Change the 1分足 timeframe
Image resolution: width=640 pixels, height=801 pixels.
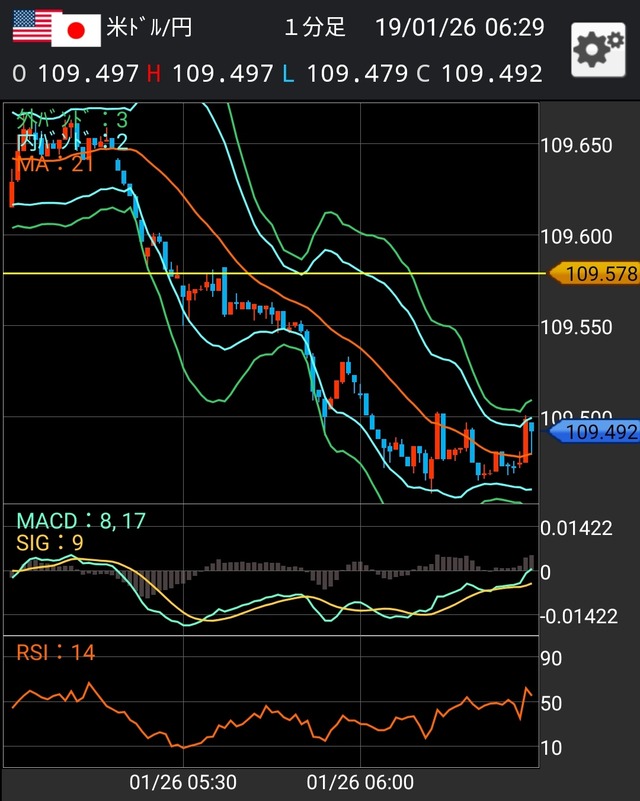click(314, 28)
